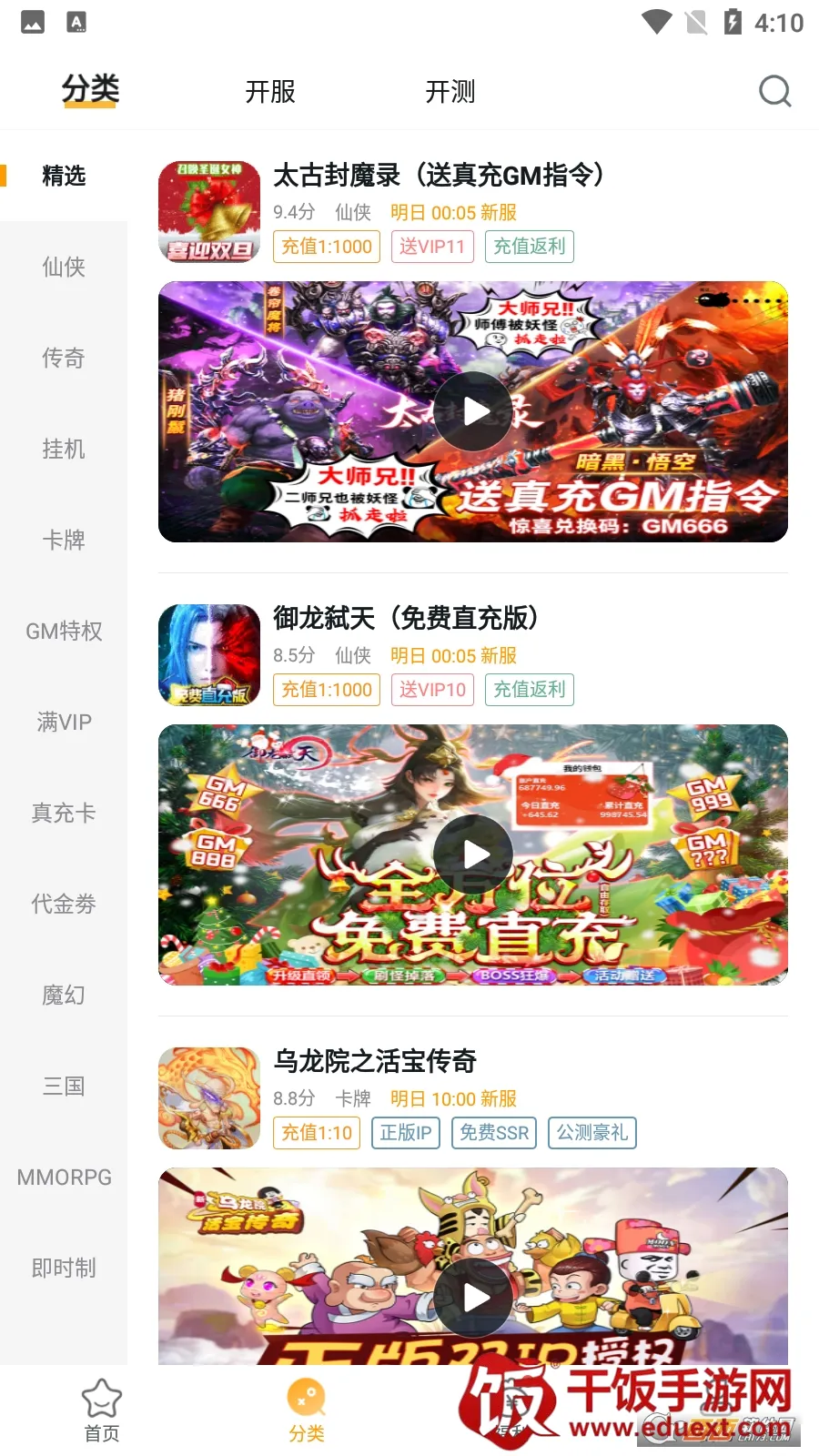Image resolution: width=819 pixels, height=1456 pixels.
Task: Play the 御龙弑天 promo video
Action: [473, 854]
